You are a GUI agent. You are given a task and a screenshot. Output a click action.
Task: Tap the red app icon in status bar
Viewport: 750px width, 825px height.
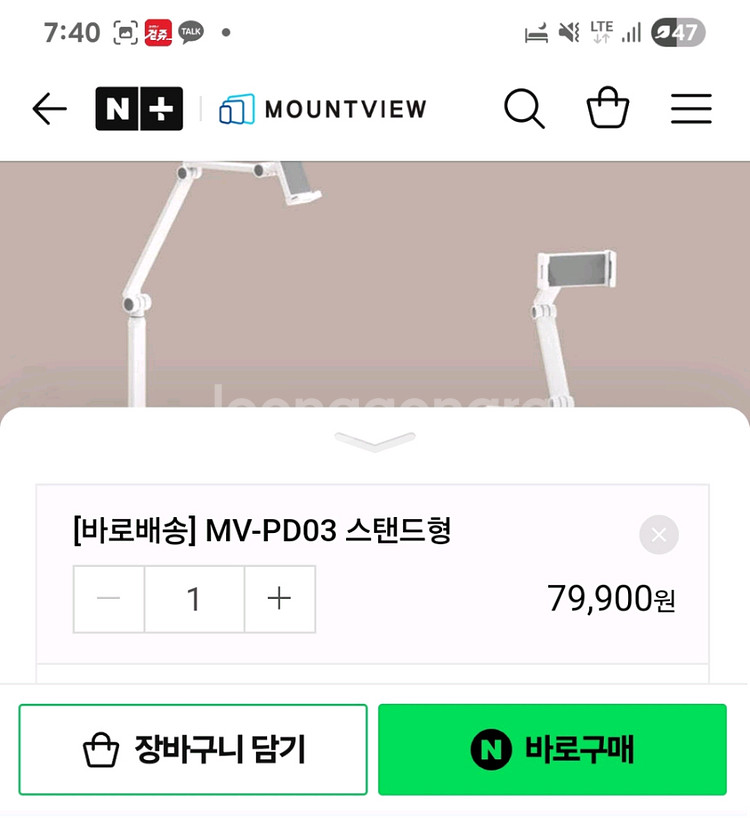(x=158, y=31)
